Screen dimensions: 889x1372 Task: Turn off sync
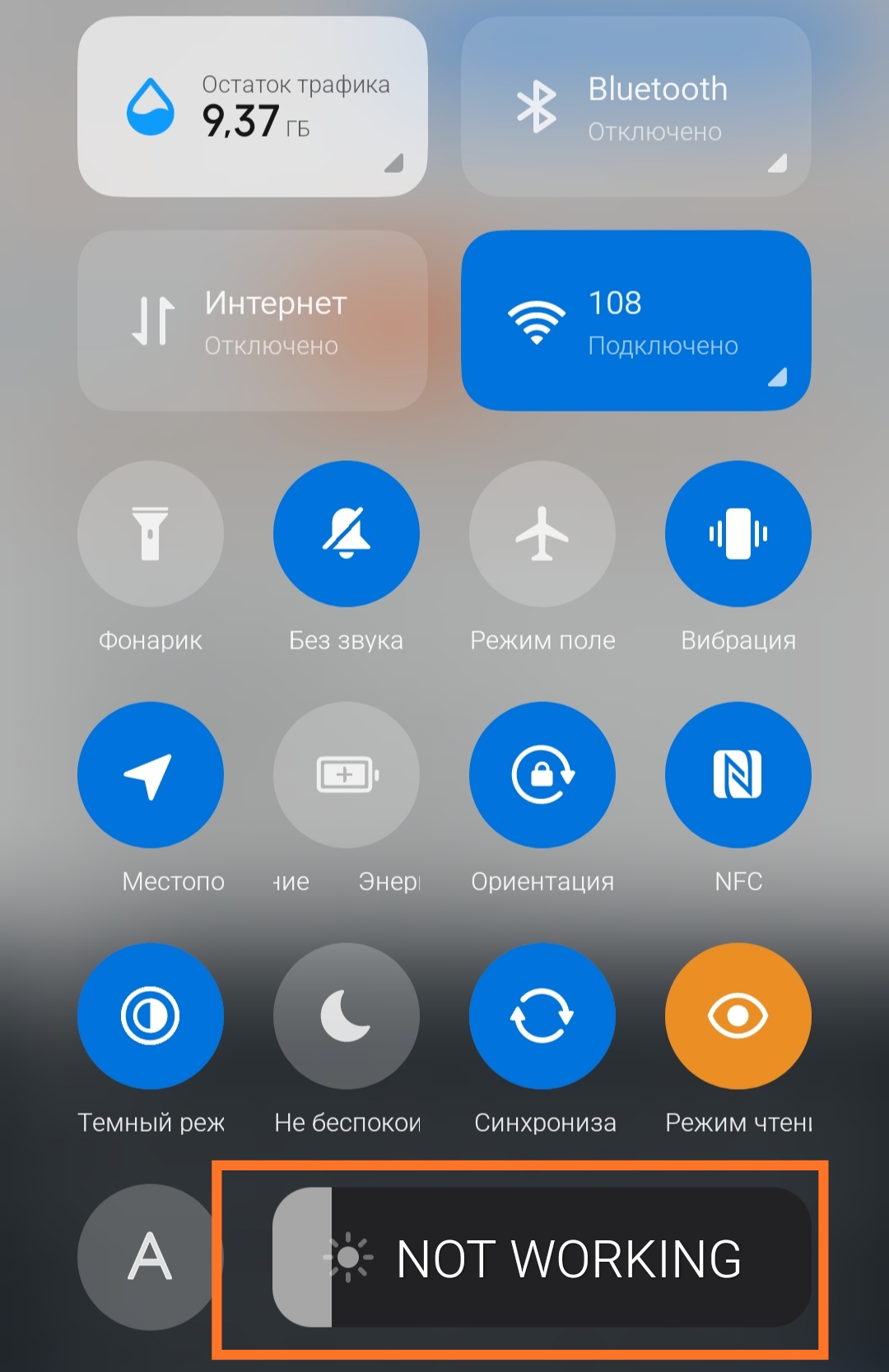click(x=542, y=1016)
